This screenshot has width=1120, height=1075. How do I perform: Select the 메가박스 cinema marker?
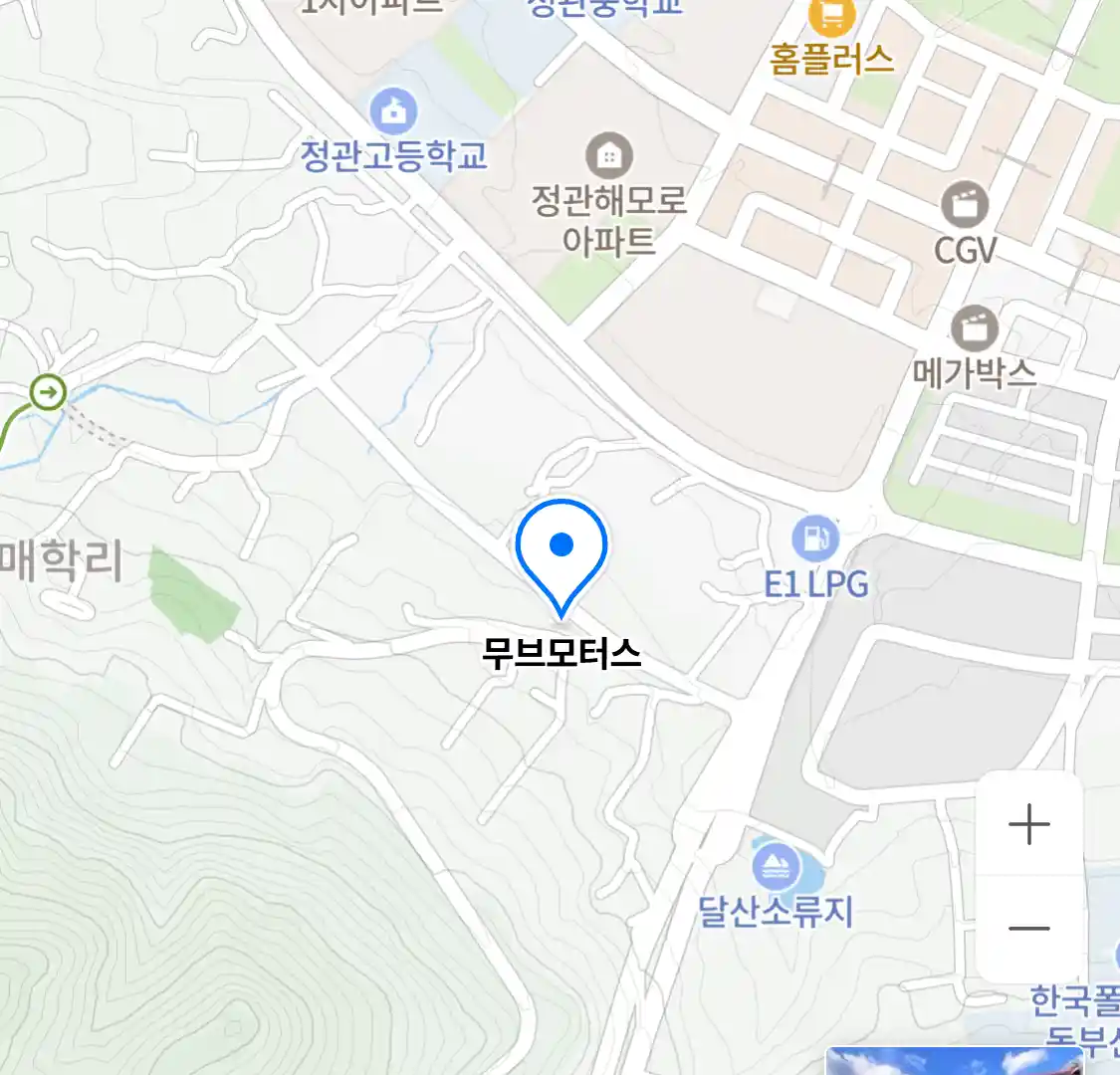(x=974, y=328)
